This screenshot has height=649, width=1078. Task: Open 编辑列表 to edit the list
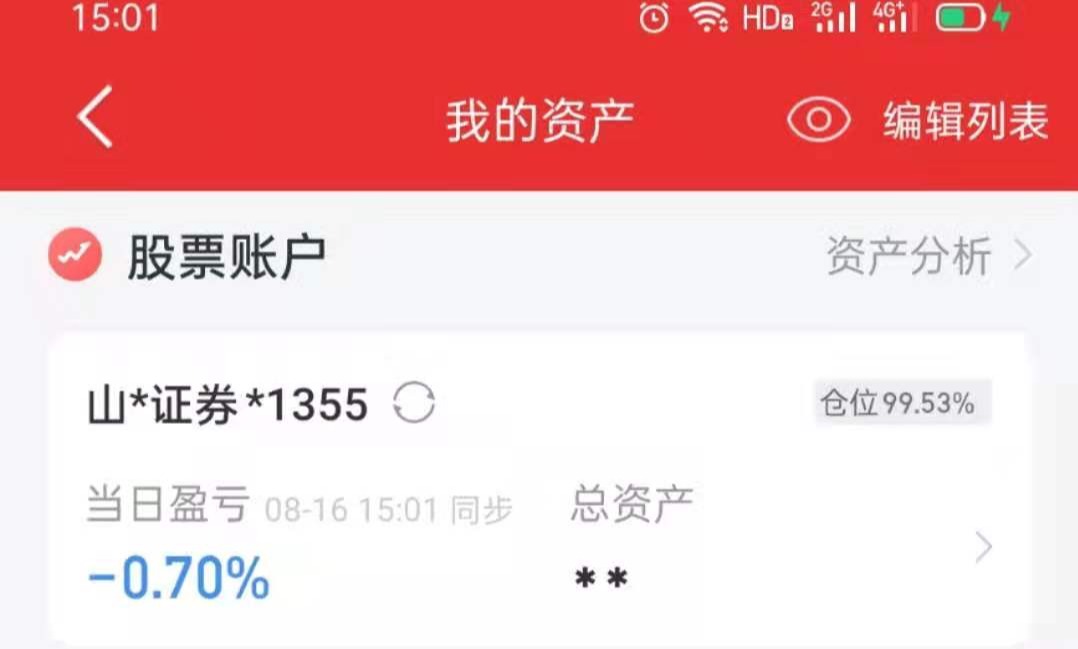click(965, 122)
